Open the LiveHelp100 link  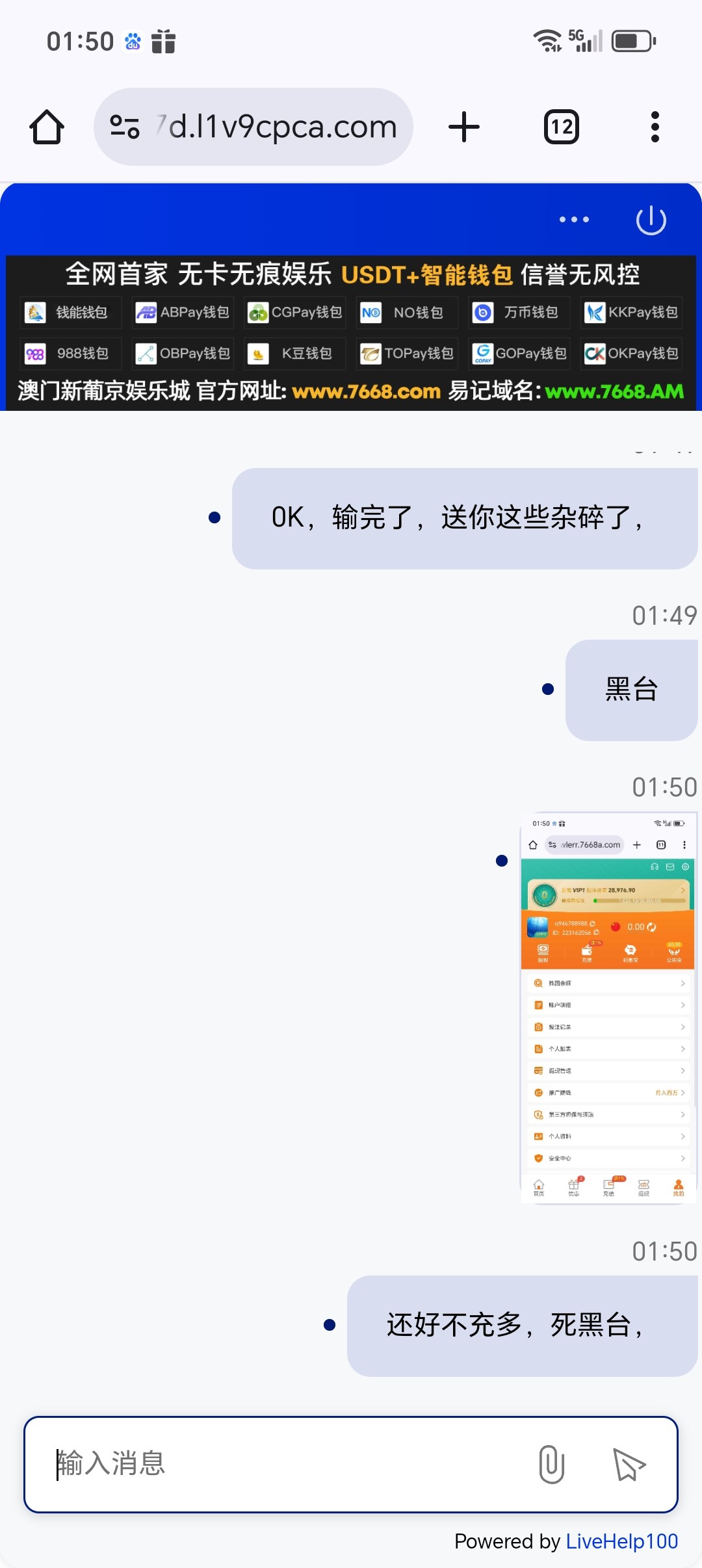click(x=621, y=1541)
